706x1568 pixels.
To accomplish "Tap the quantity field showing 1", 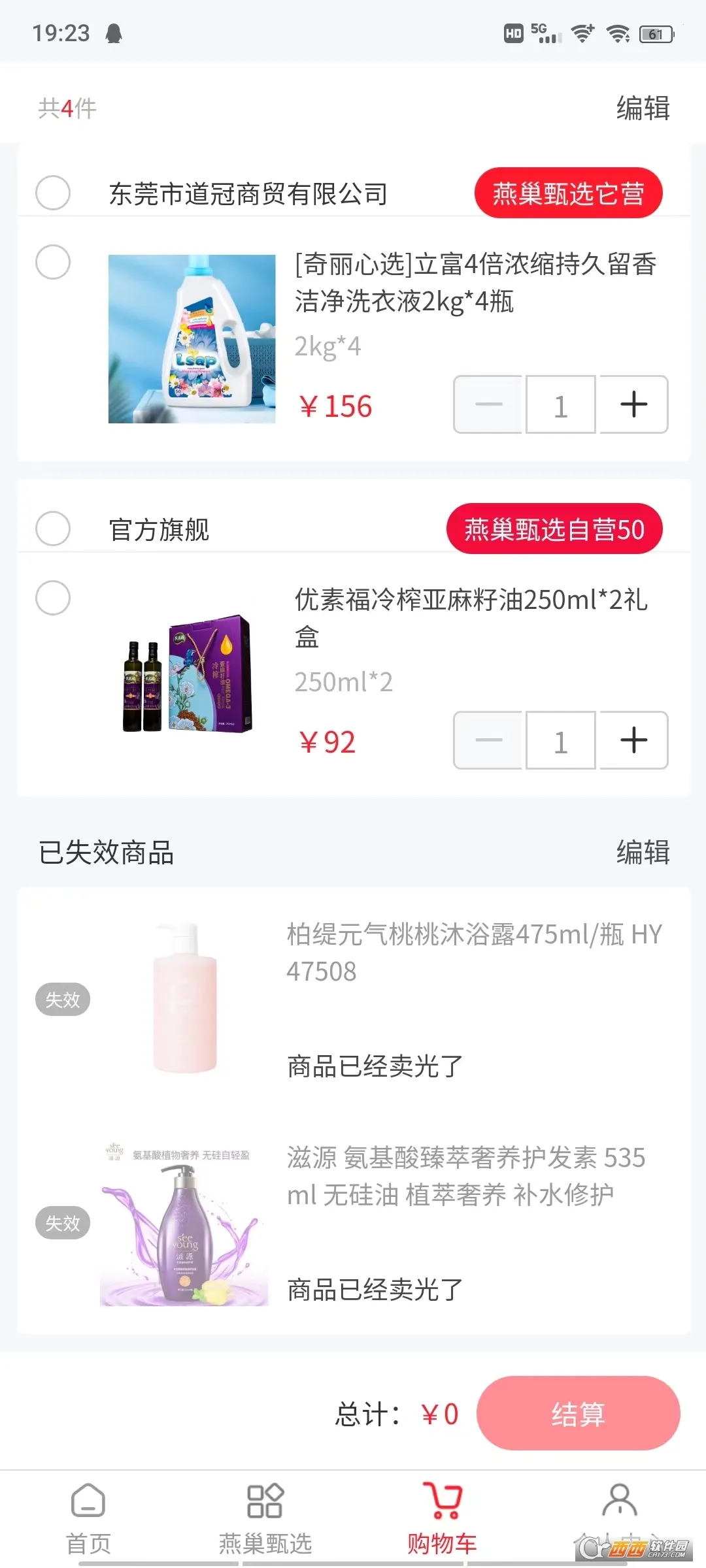I will 560,405.
